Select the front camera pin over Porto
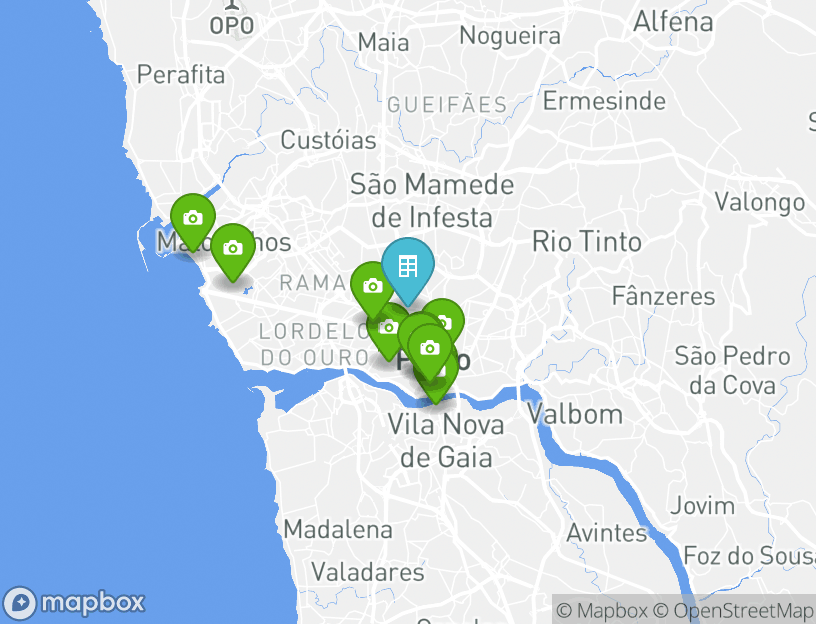 (430, 349)
